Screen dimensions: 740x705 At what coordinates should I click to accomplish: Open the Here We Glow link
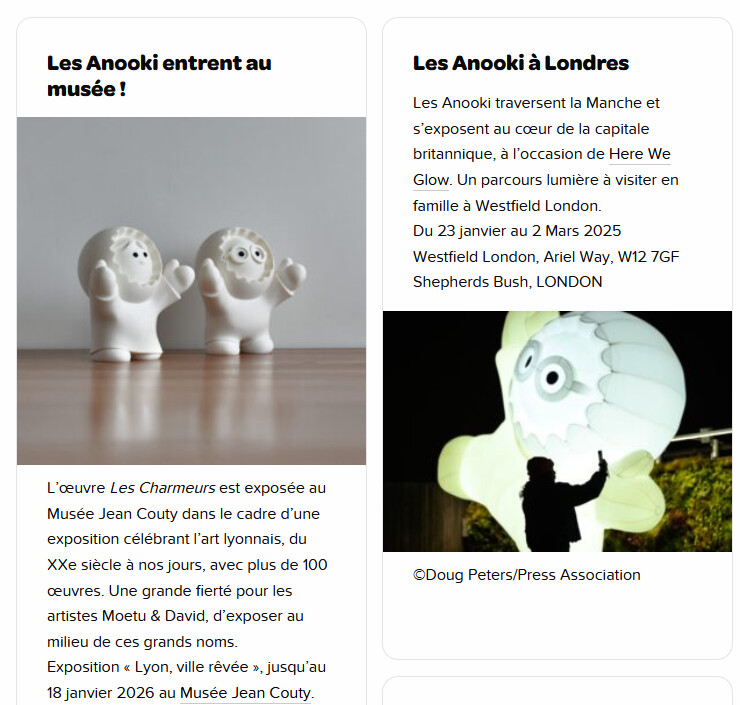point(639,155)
